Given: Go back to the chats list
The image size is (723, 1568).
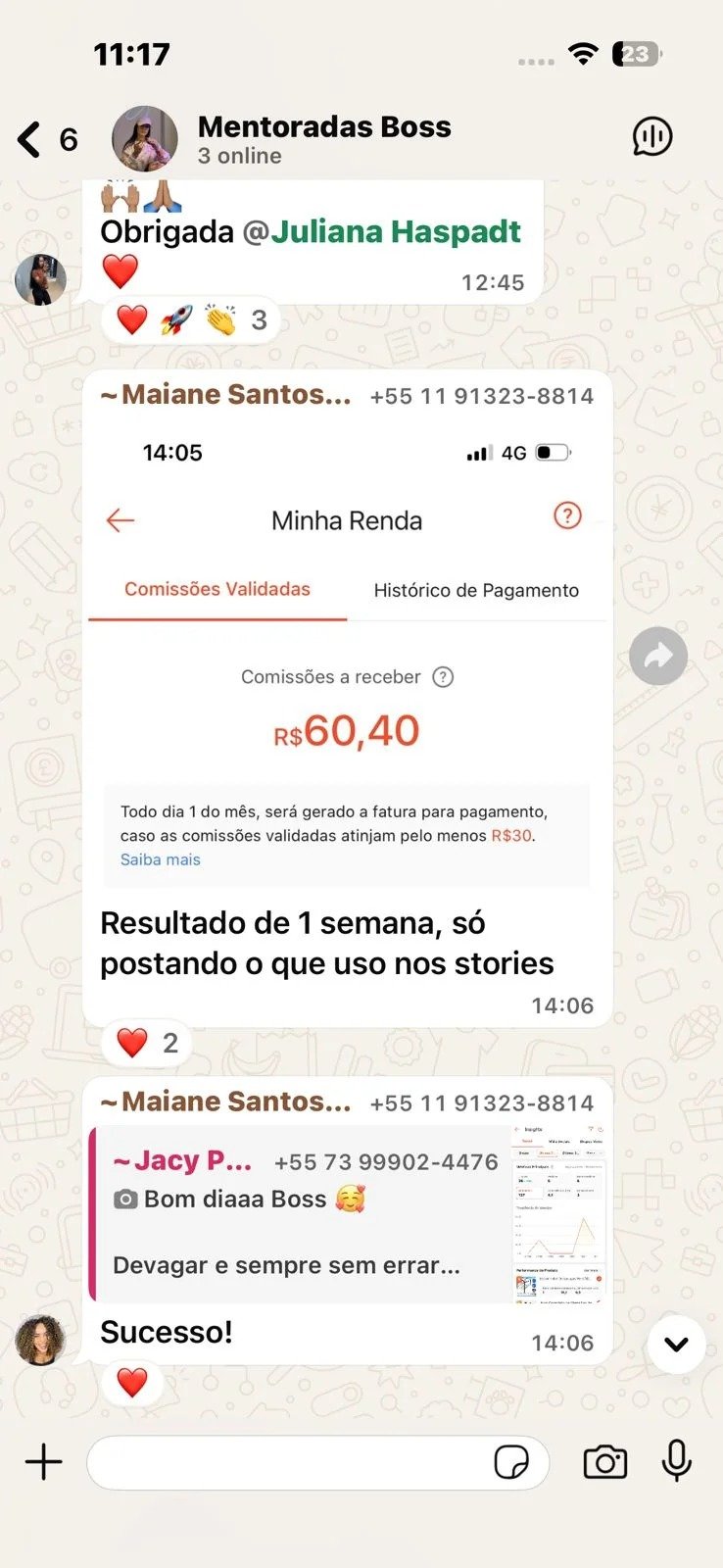Looking at the screenshot, I should coord(46,139).
